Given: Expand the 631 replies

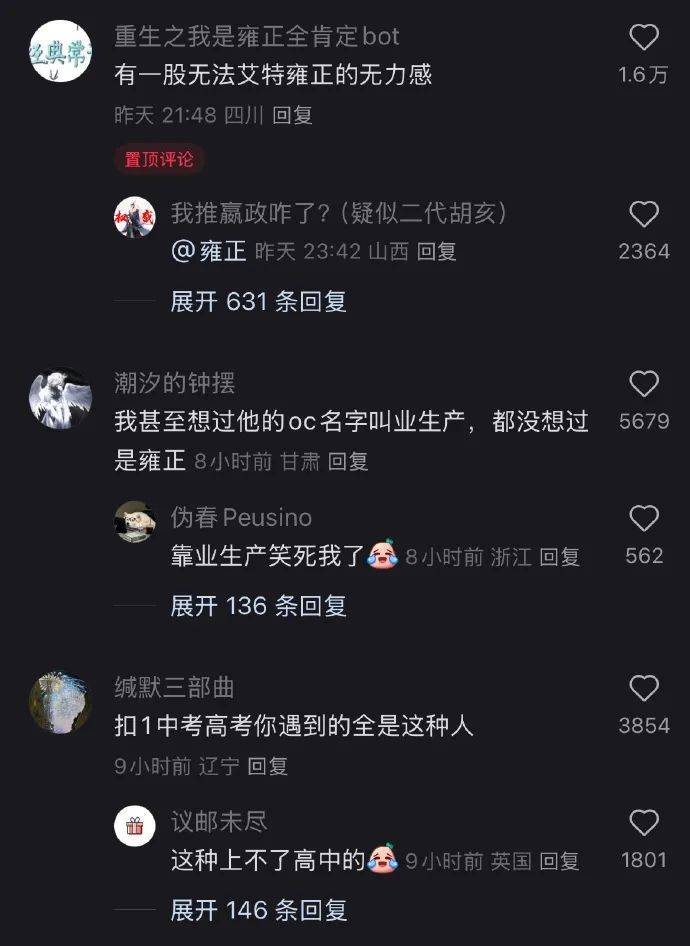Looking at the screenshot, I should coord(258,301).
